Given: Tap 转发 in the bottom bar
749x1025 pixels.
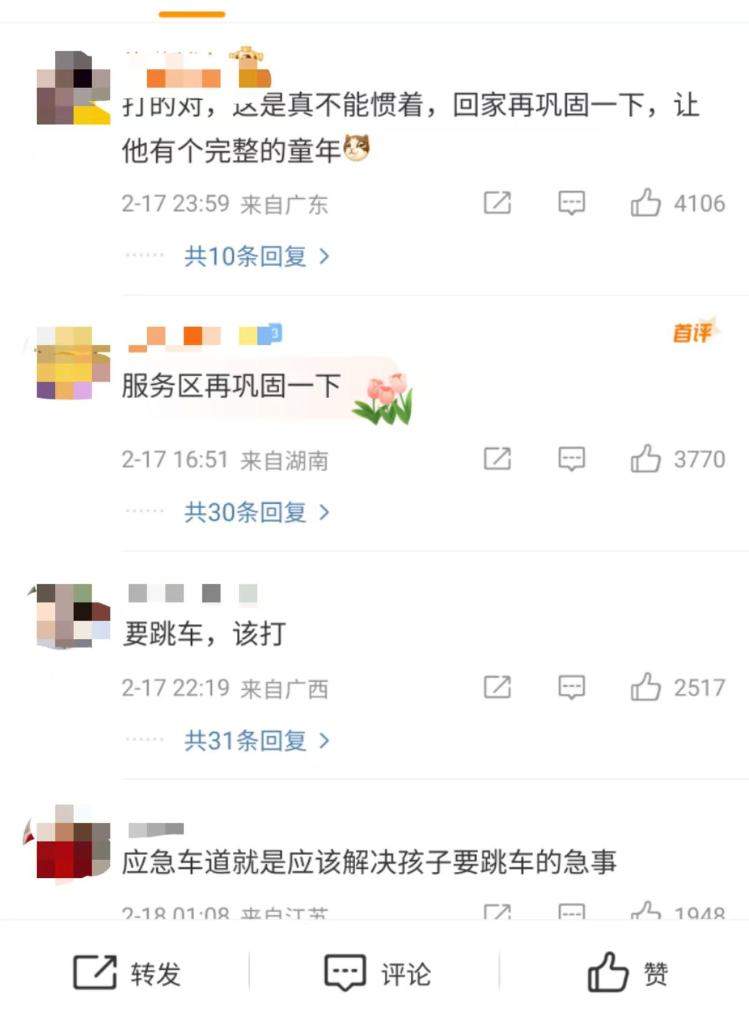Looking at the screenshot, I should click(126, 972).
